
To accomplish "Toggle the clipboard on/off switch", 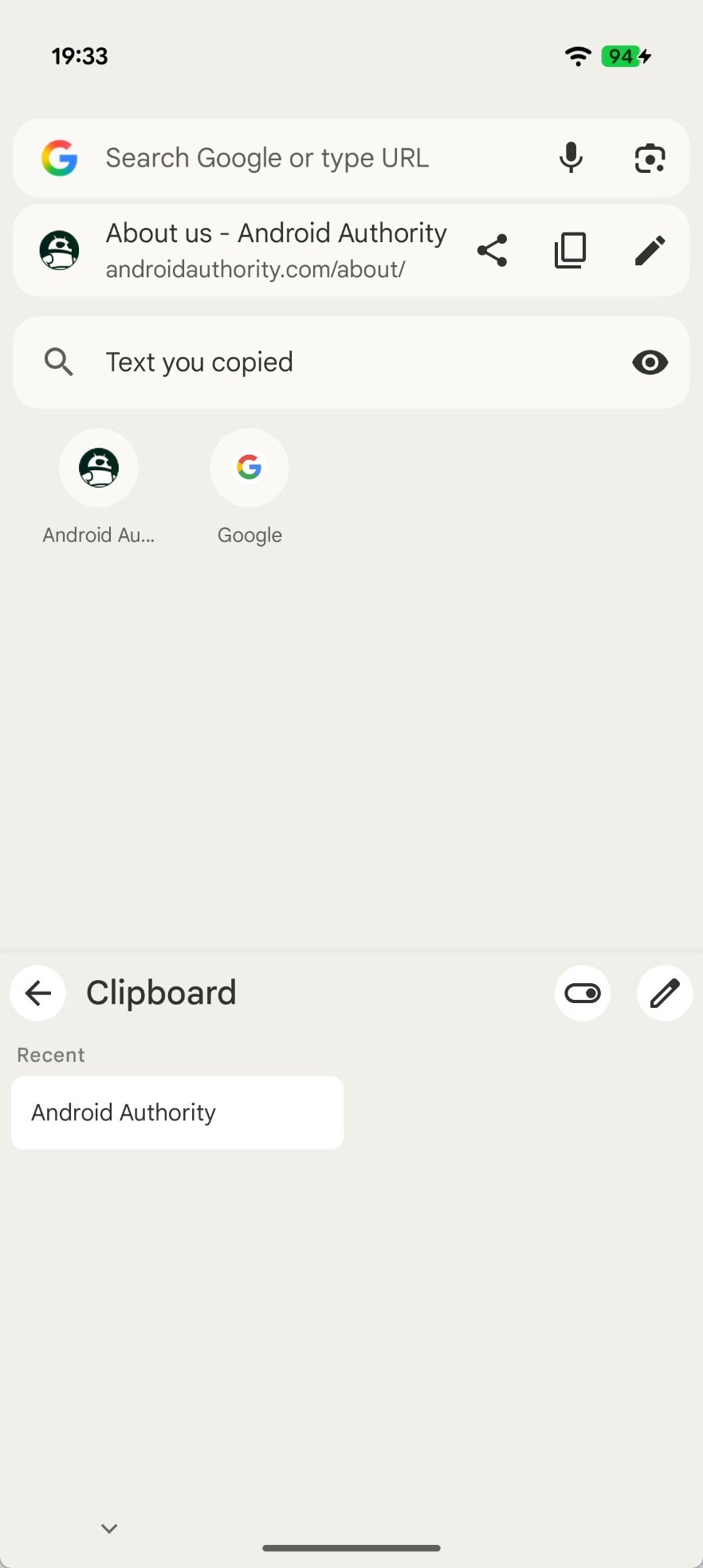I will click(x=583, y=993).
